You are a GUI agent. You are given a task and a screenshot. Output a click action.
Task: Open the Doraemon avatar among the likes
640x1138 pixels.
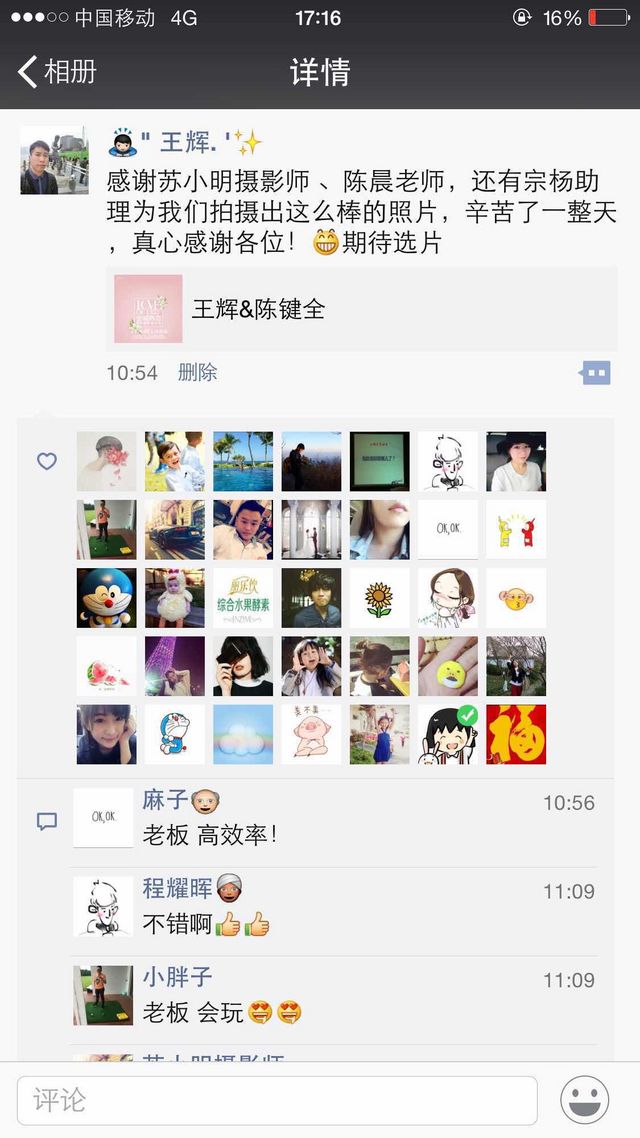pos(107,598)
